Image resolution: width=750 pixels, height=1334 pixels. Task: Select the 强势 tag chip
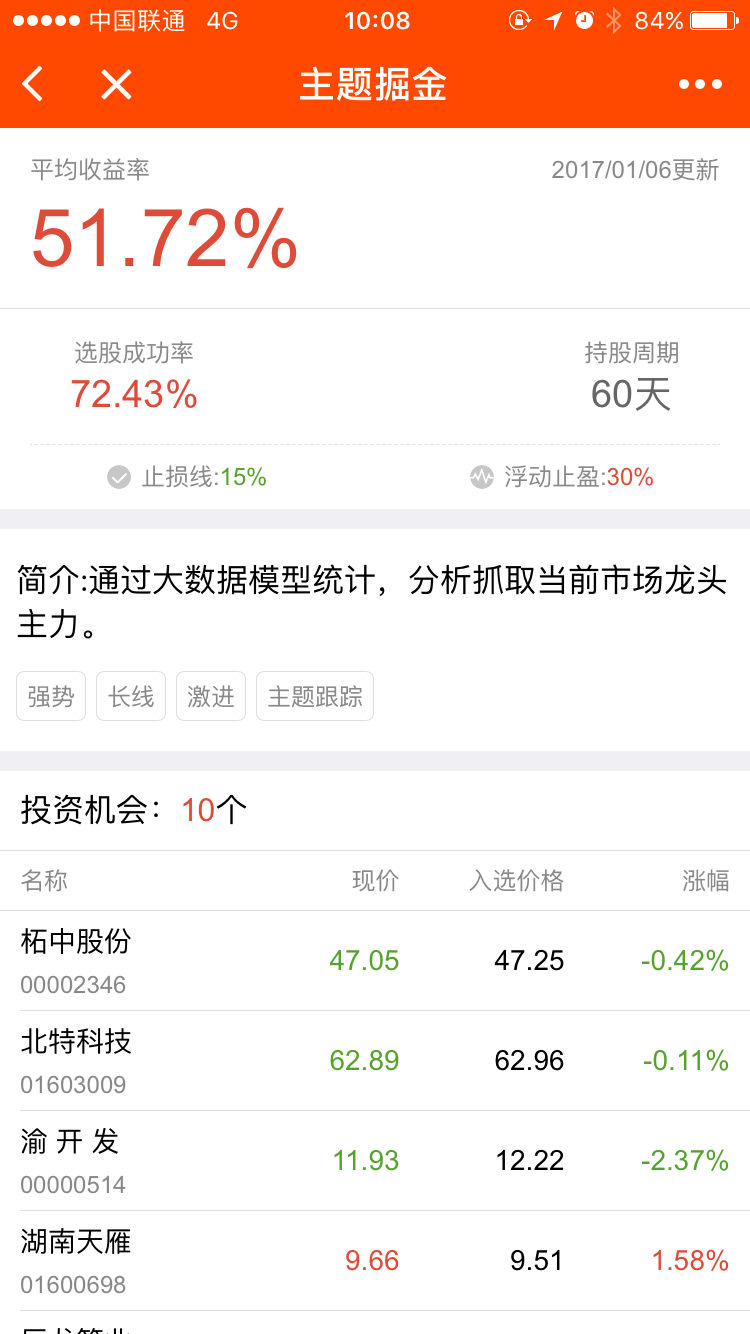(51, 696)
